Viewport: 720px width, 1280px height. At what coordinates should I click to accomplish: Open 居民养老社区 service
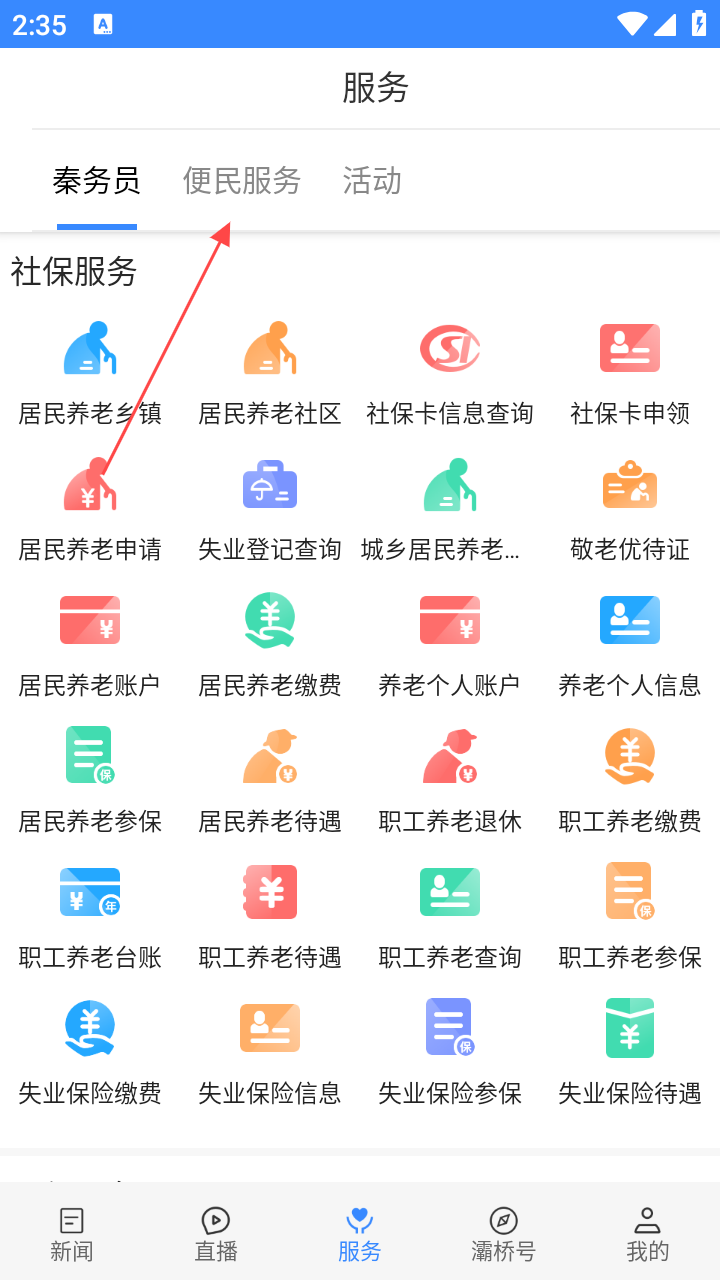(x=270, y=372)
